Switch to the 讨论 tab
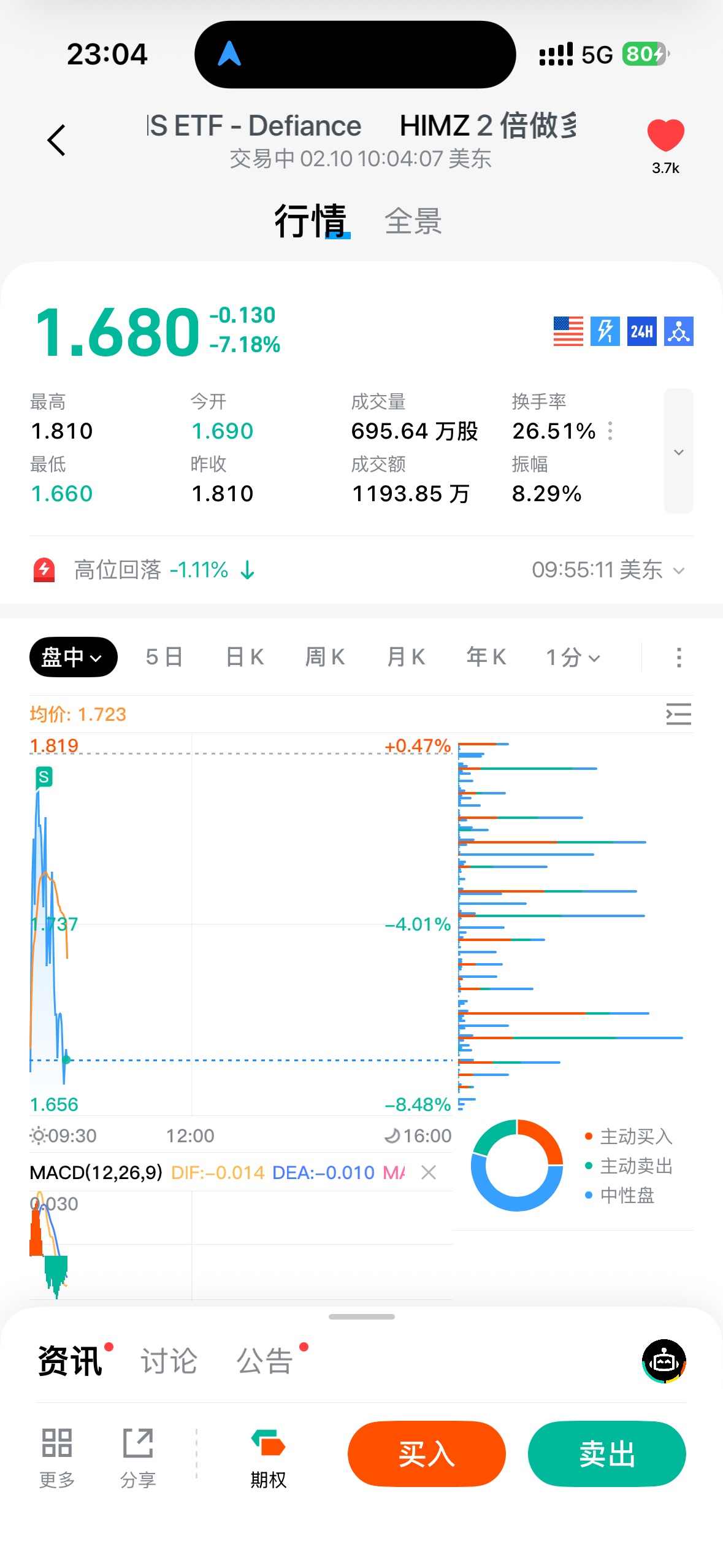The image size is (723, 1568). tap(169, 1361)
